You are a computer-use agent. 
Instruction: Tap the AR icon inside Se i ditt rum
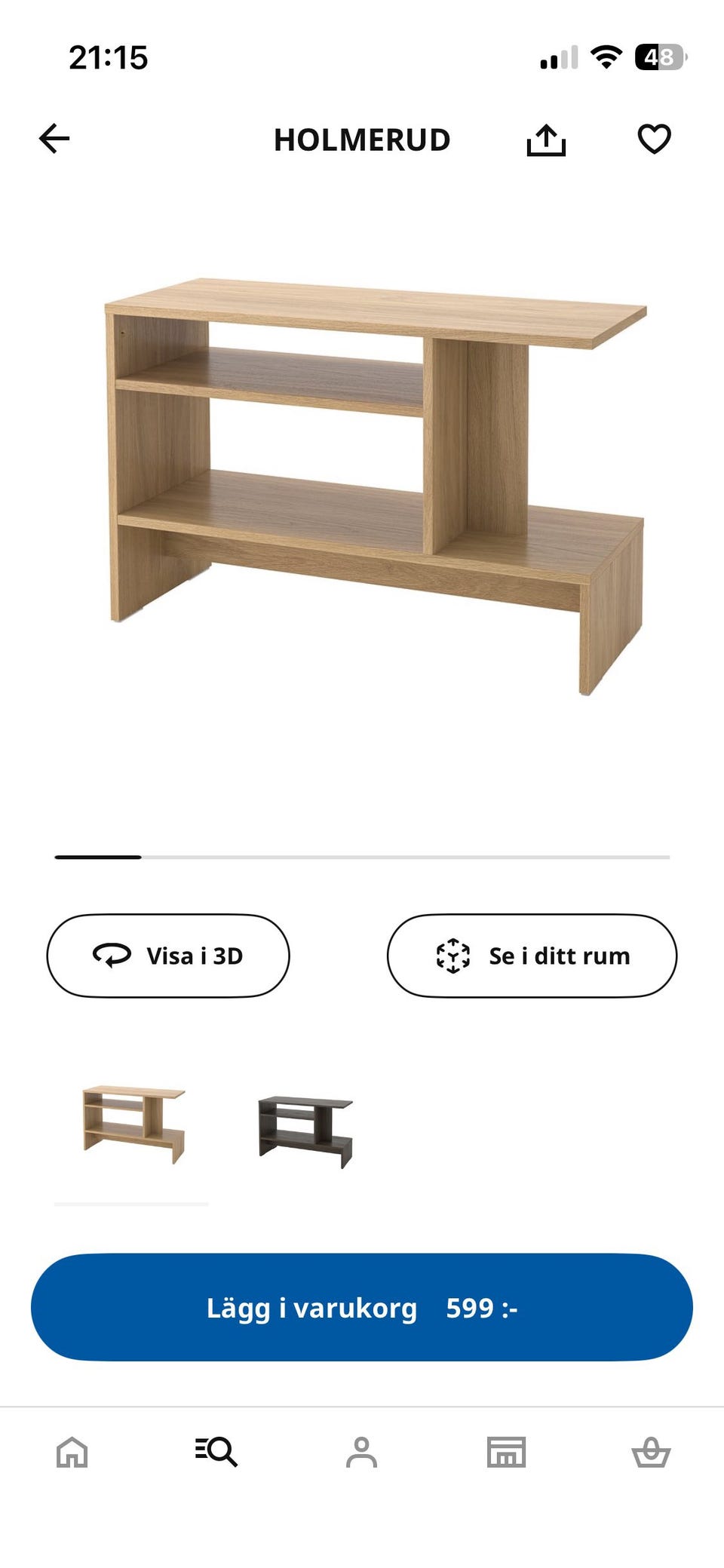[x=452, y=956]
